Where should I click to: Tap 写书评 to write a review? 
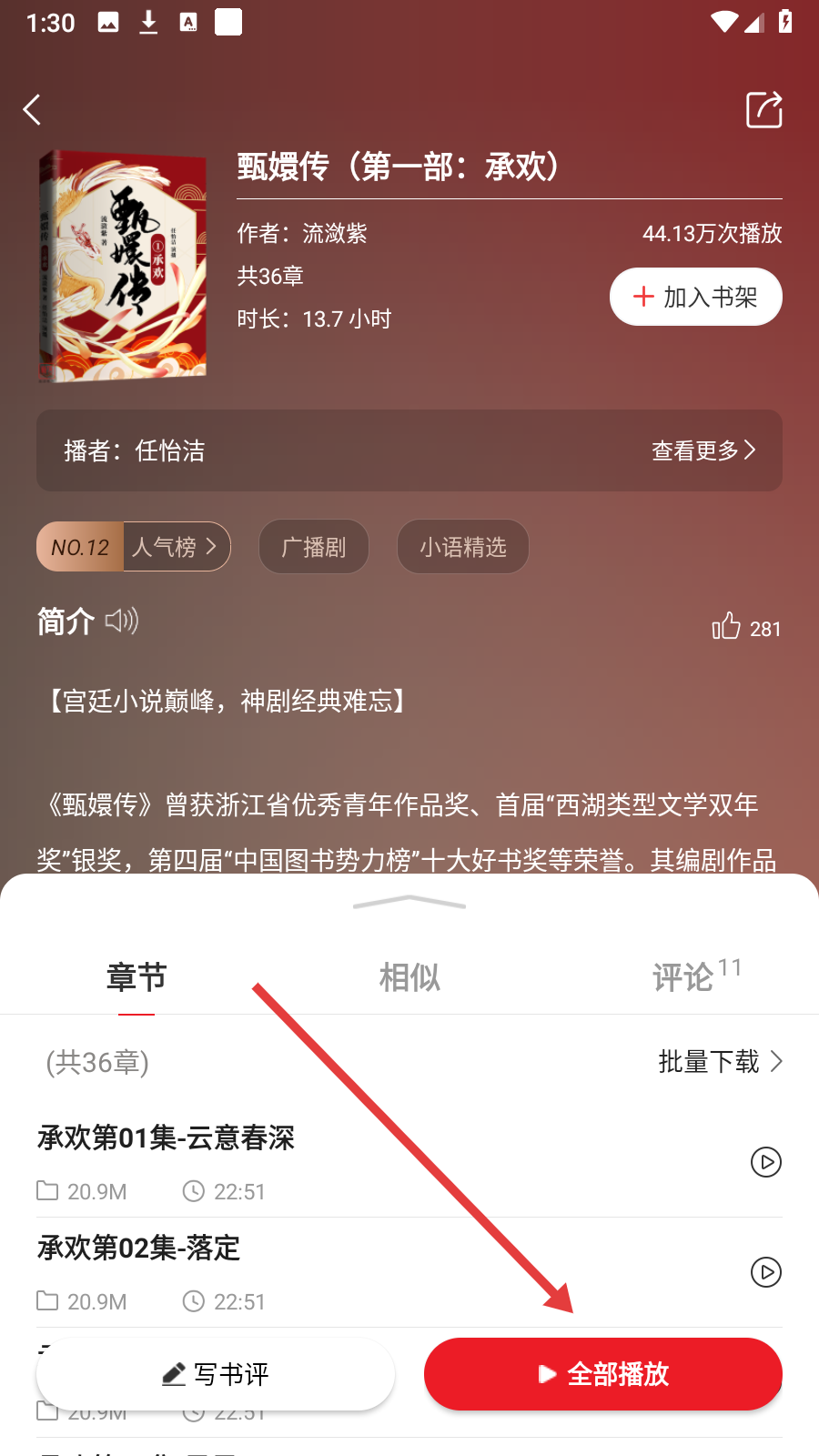[216, 1374]
